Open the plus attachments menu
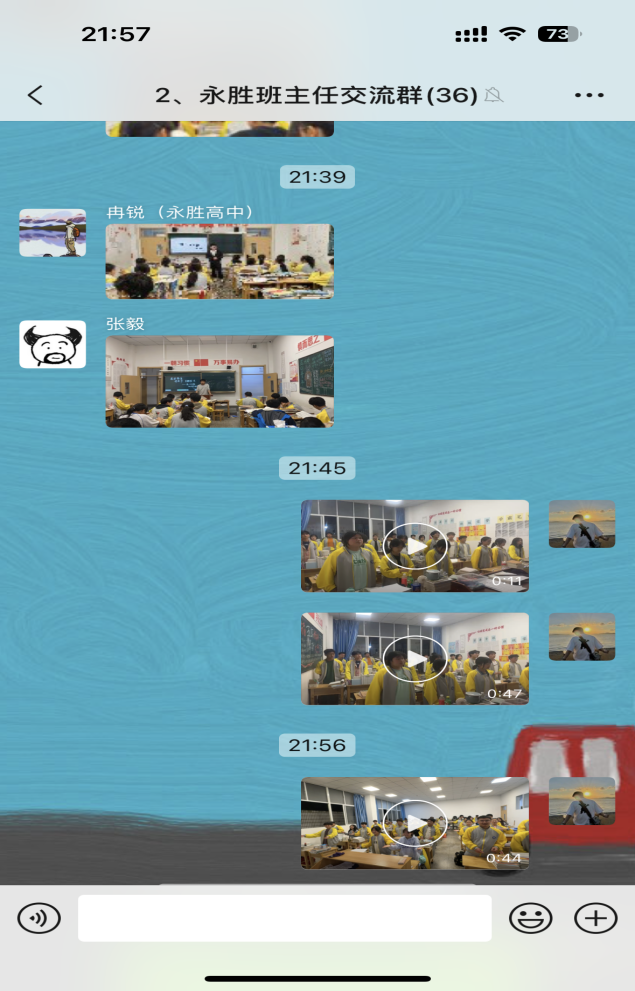This screenshot has height=991, width=635. [595, 918]
